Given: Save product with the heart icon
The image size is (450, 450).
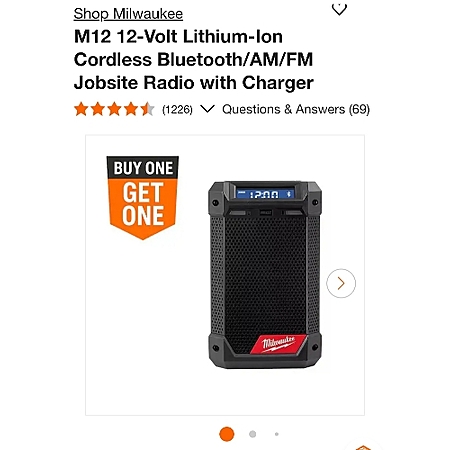Looking at the screenshot, I should (x=339, y=9).
